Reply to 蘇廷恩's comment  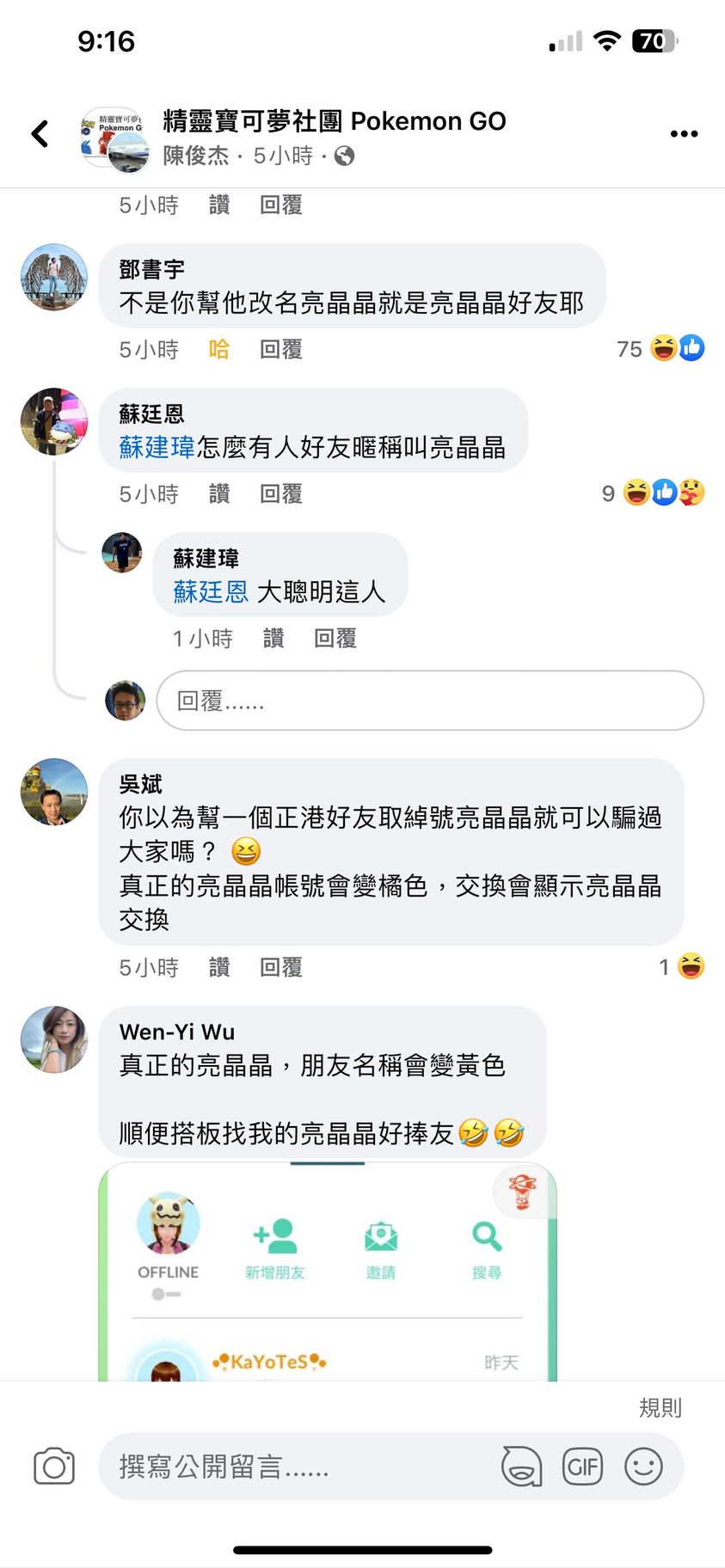(281, 493)
